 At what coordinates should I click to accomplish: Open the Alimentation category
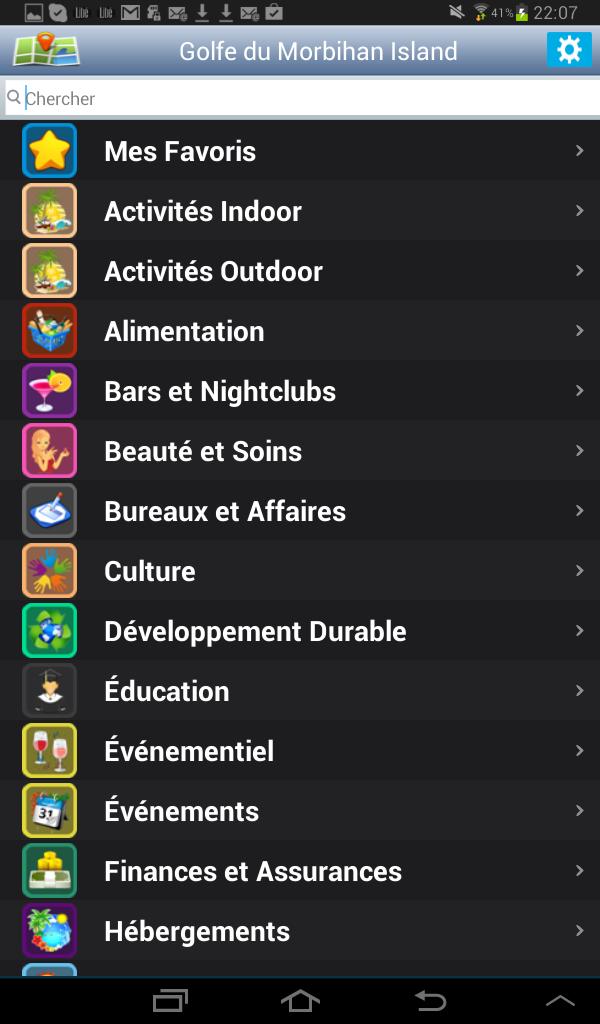(x=300, y=331)
